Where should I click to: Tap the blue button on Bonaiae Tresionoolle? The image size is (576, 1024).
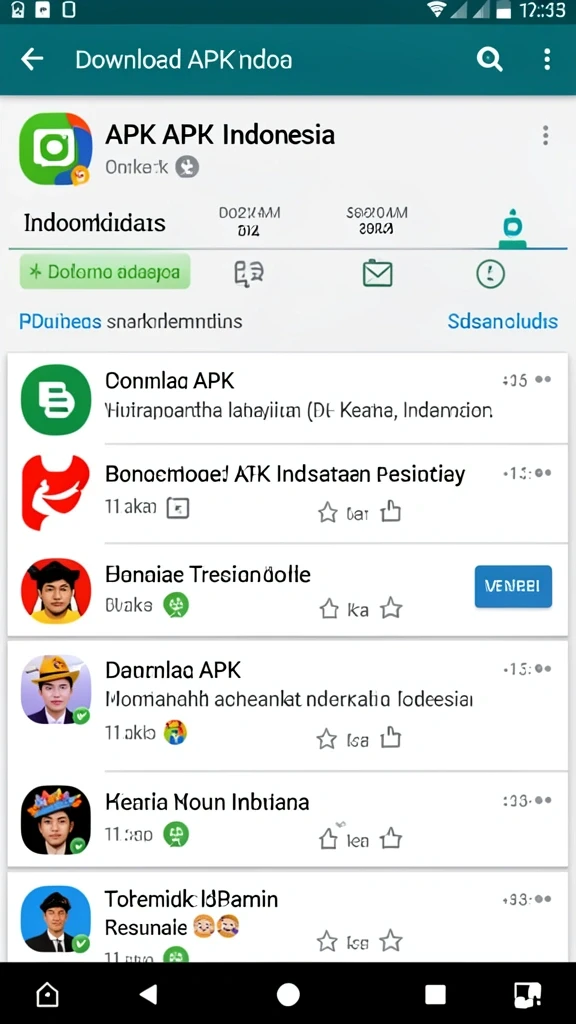(x=513, y=586)
